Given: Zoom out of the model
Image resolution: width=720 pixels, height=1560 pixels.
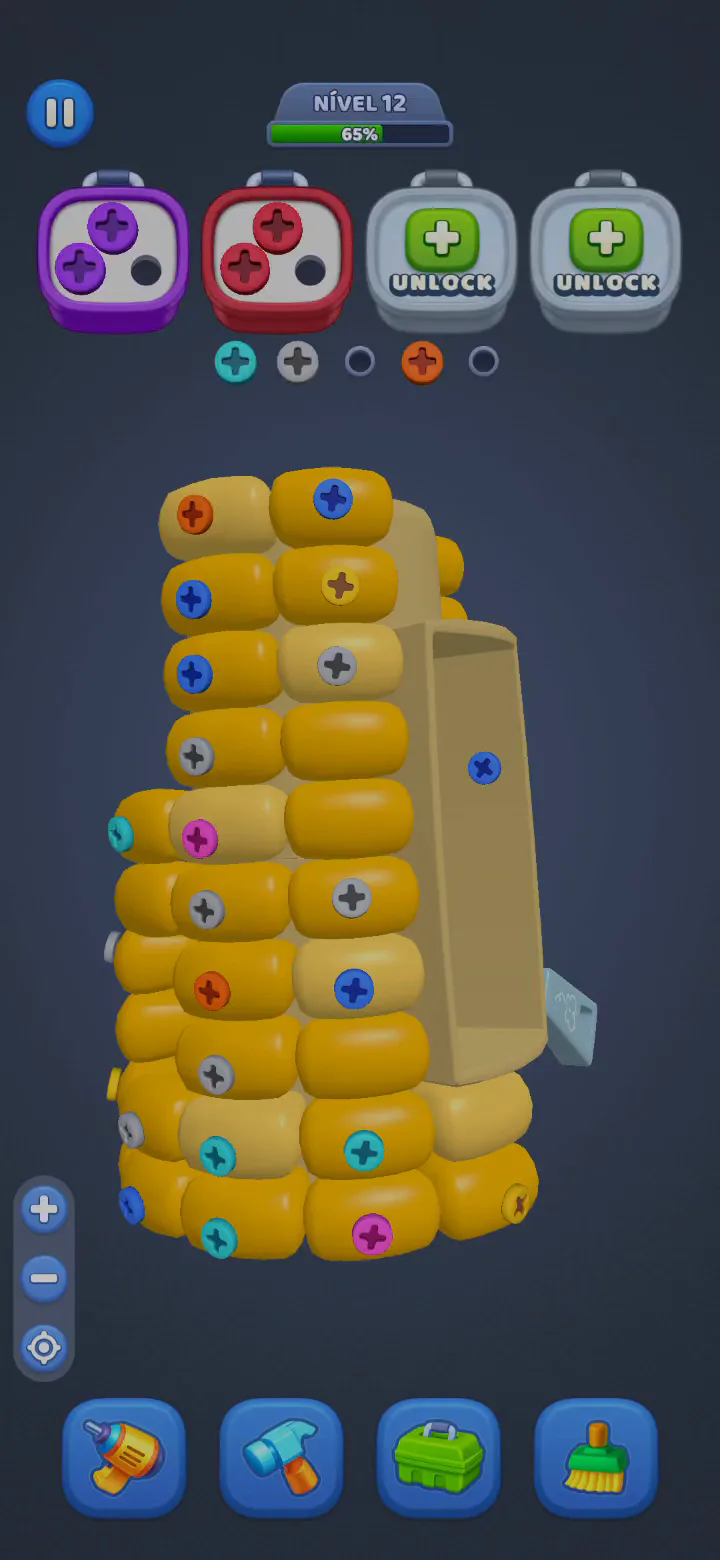Looking at the screenshot, I should point(44,1278).
